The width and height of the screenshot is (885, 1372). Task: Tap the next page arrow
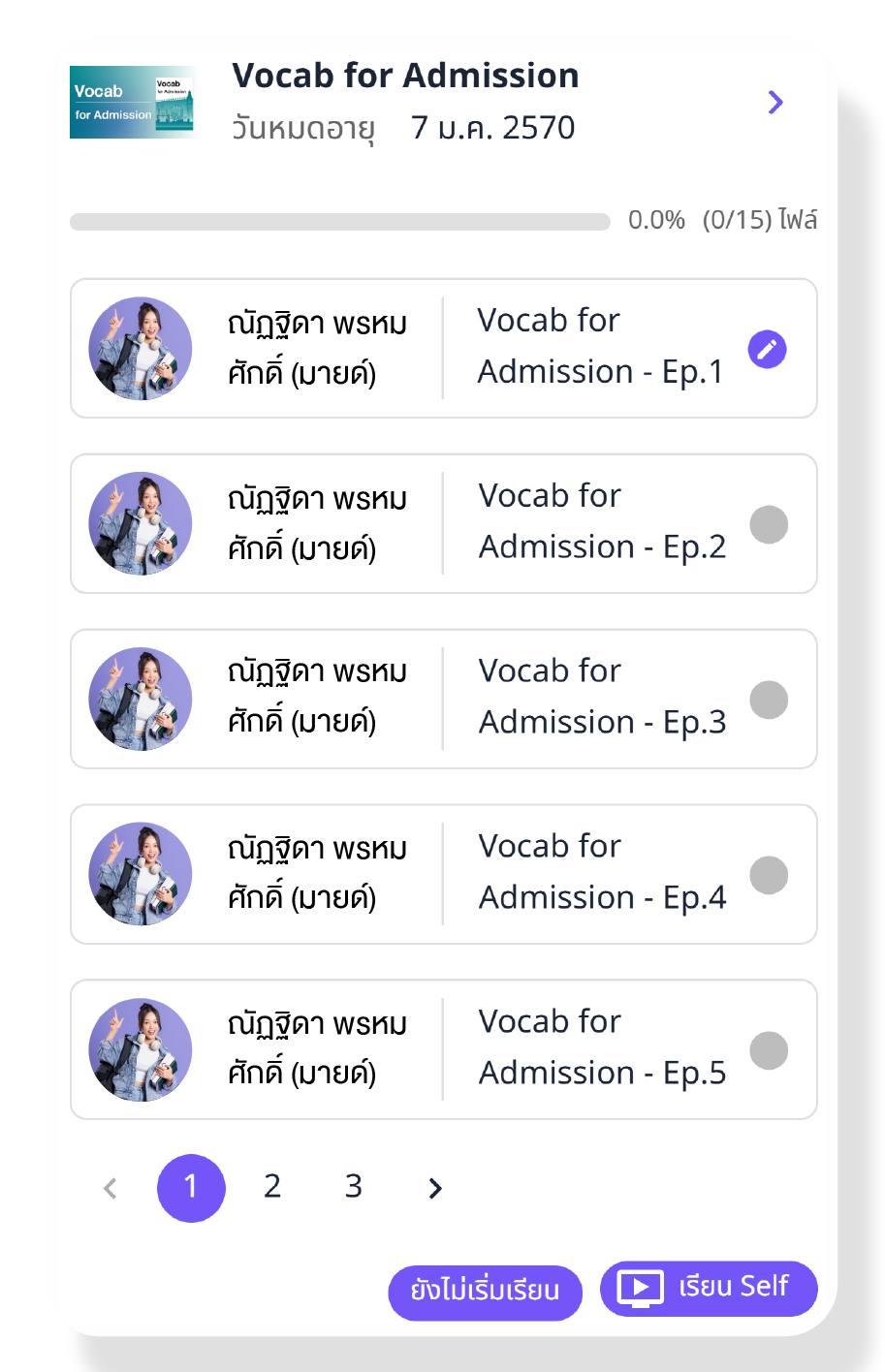tap(435, 1188)
